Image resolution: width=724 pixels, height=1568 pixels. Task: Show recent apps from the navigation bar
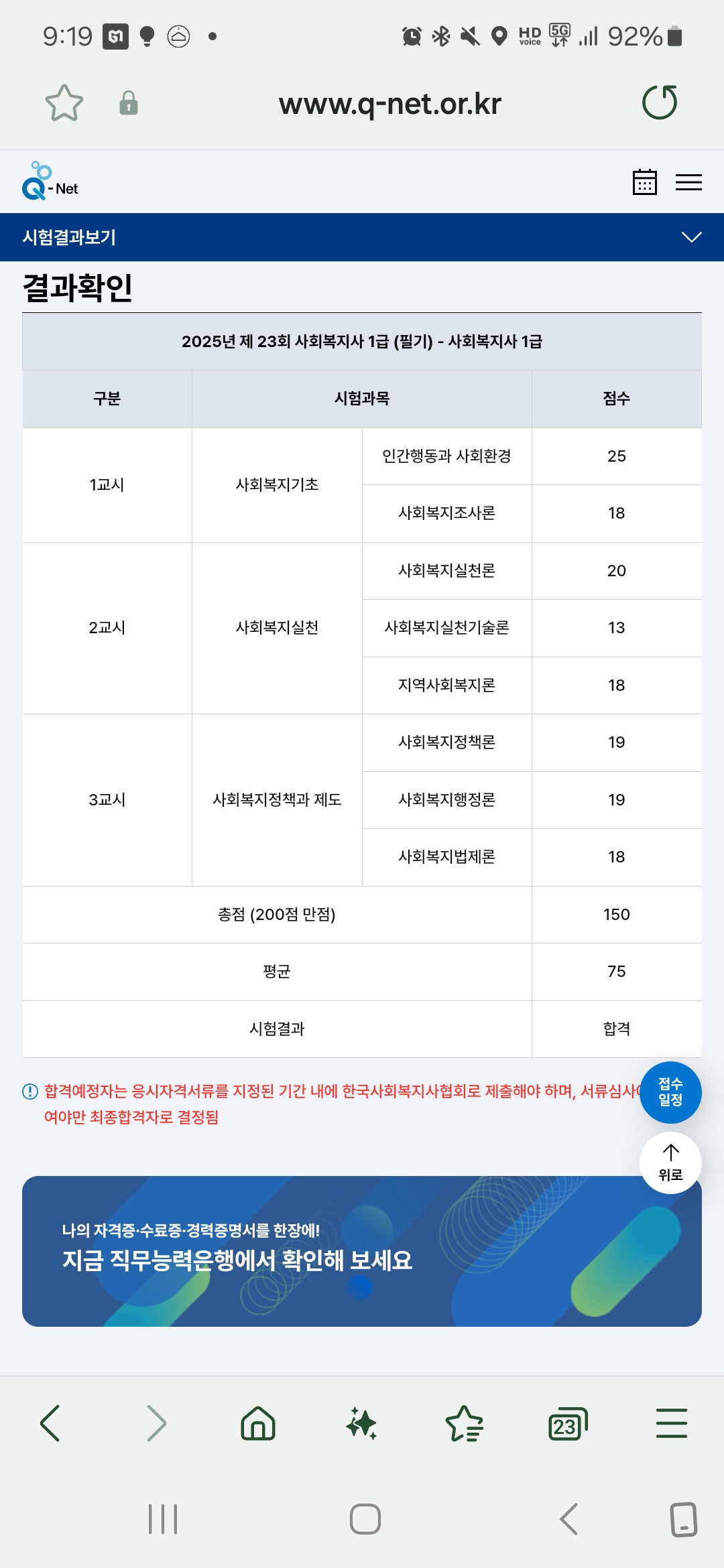(x=163, y=1519)
